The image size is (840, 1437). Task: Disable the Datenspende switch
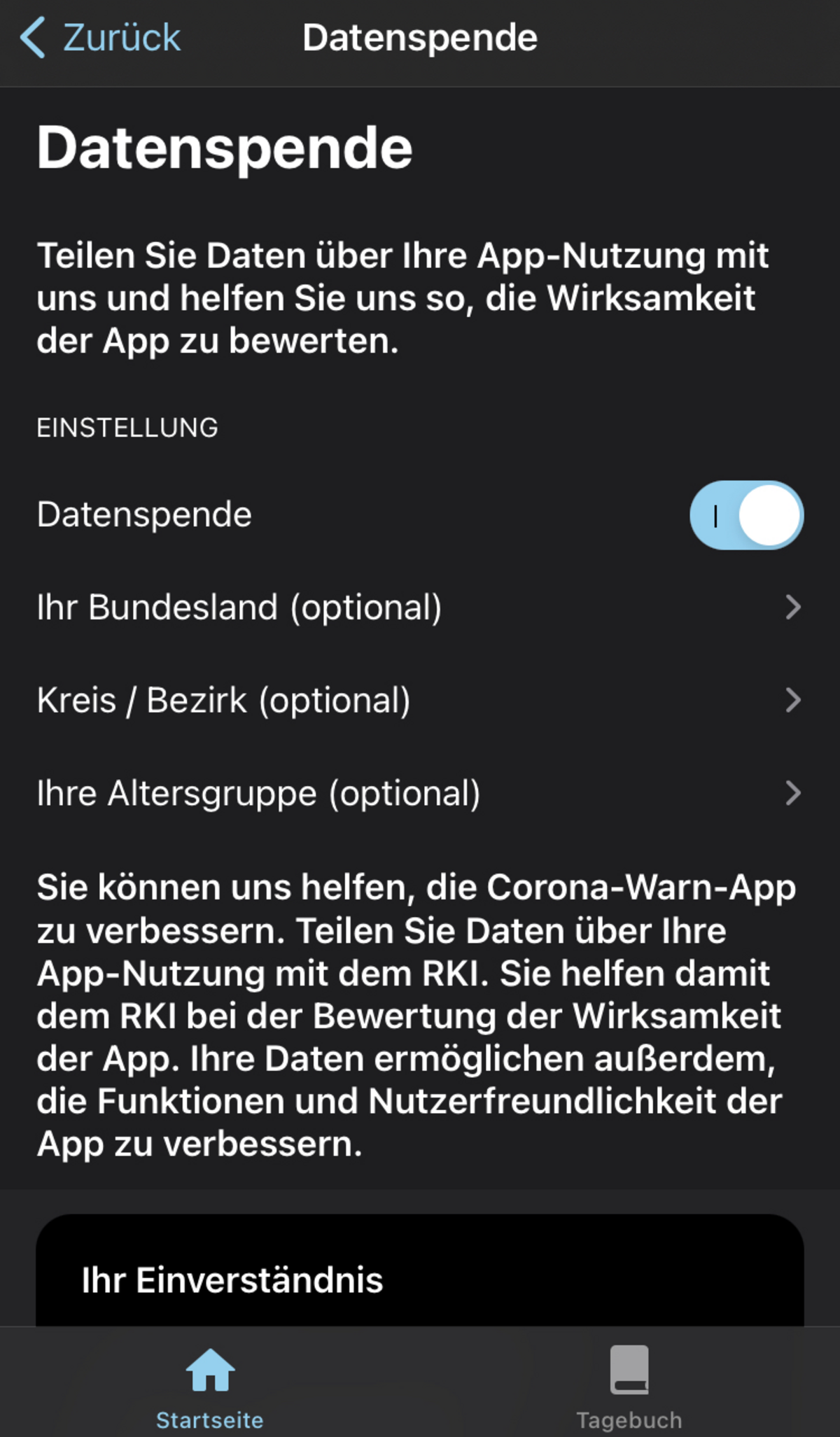point(746,515)
